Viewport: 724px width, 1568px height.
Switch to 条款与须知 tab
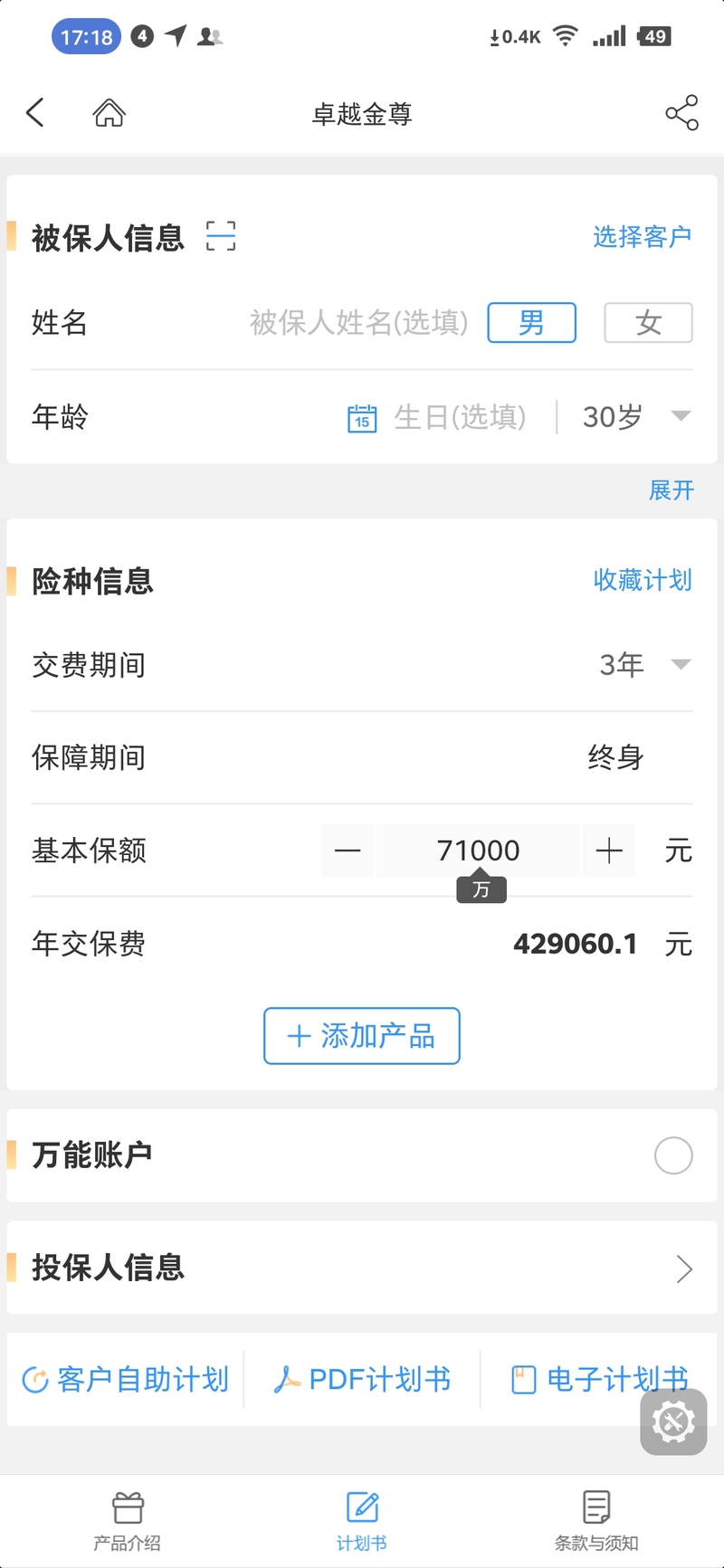[596, 1521]
